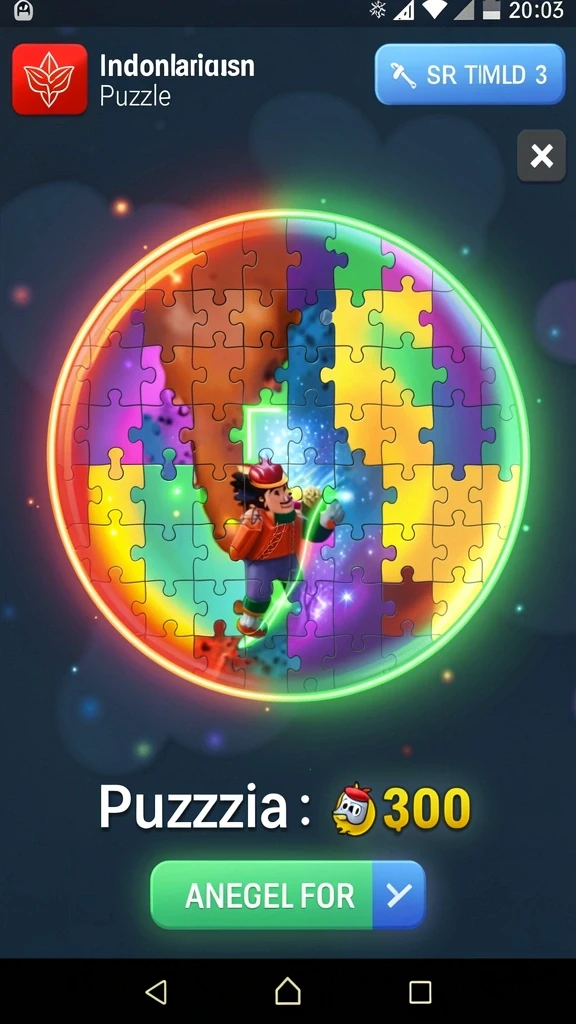Screen dimensions: 576x1024
Task: Tap the blue SR TIMLD 3 button
Action: pos(470,74)
